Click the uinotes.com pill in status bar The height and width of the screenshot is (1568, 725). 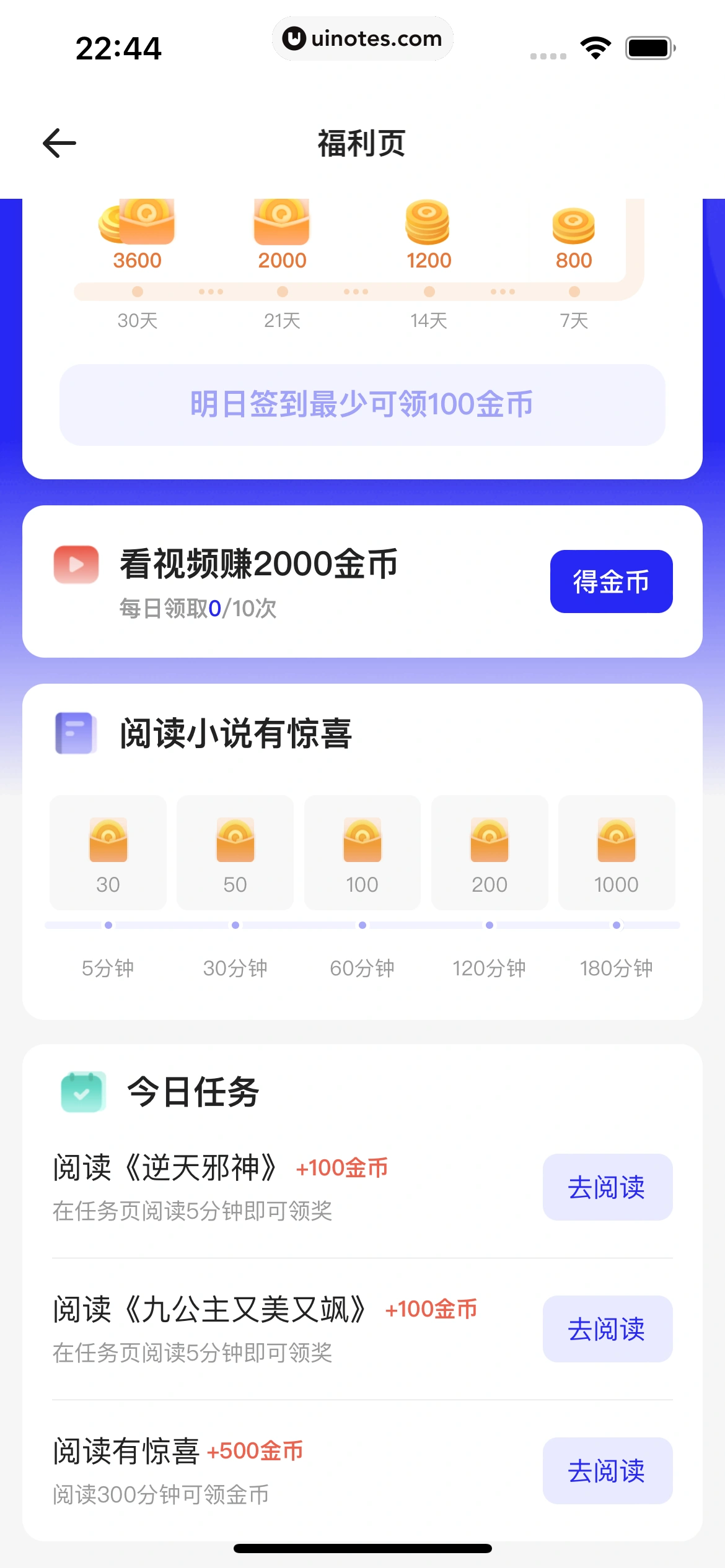point(362,38)
